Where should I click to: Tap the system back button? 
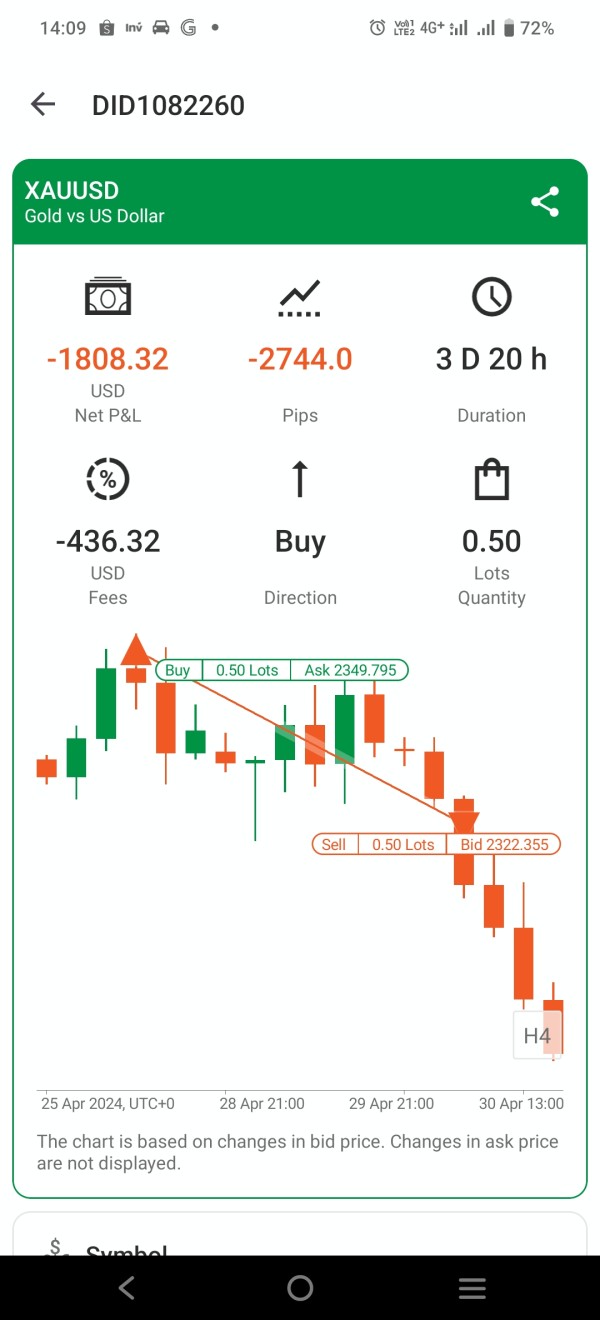(126, 1288)
